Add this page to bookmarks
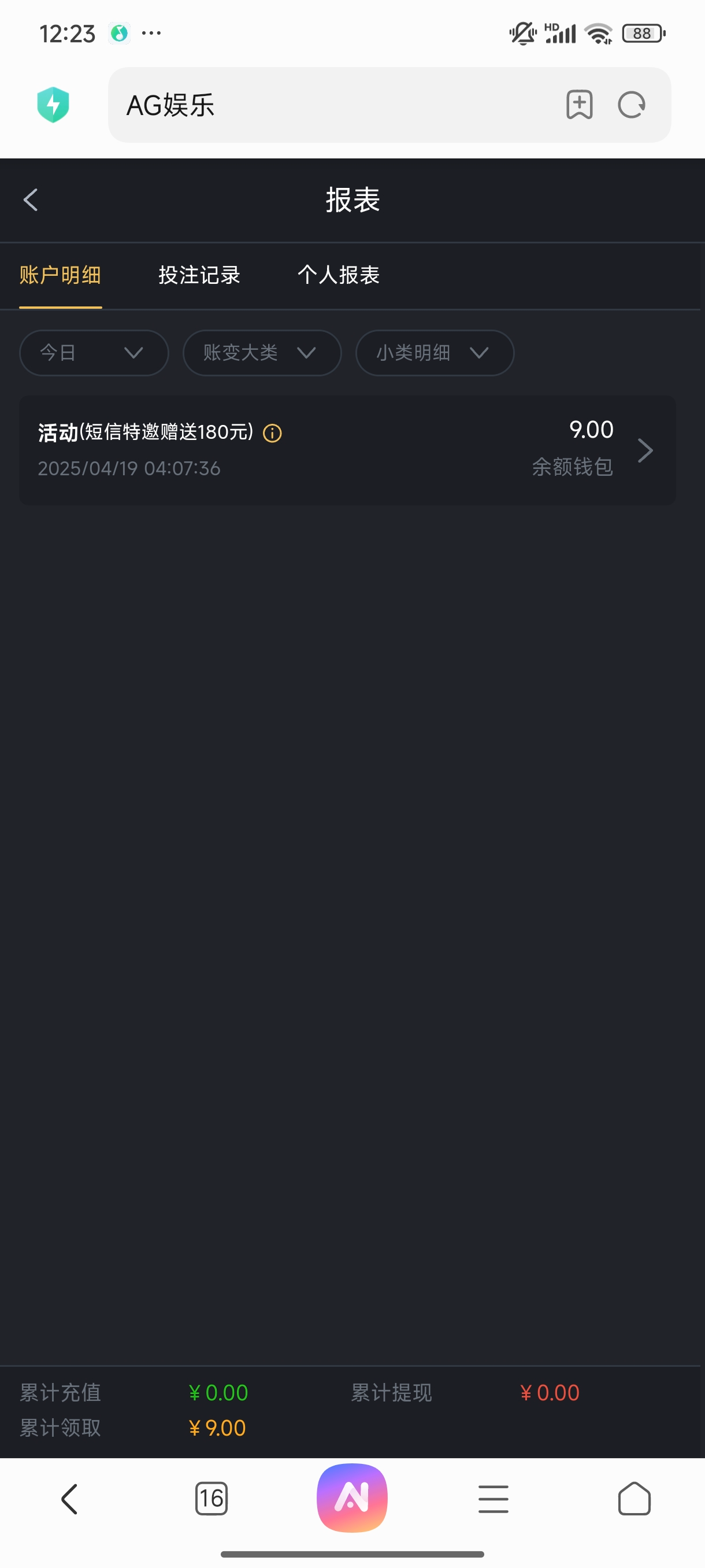Viewport: 705px width, 1568px height. (x=579, y=105)
